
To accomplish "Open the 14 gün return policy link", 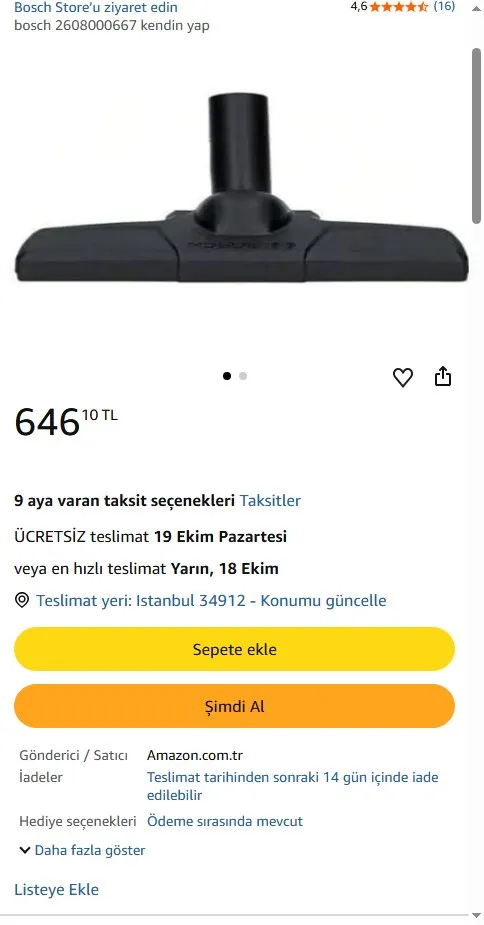I will click(x=293, y=786).
